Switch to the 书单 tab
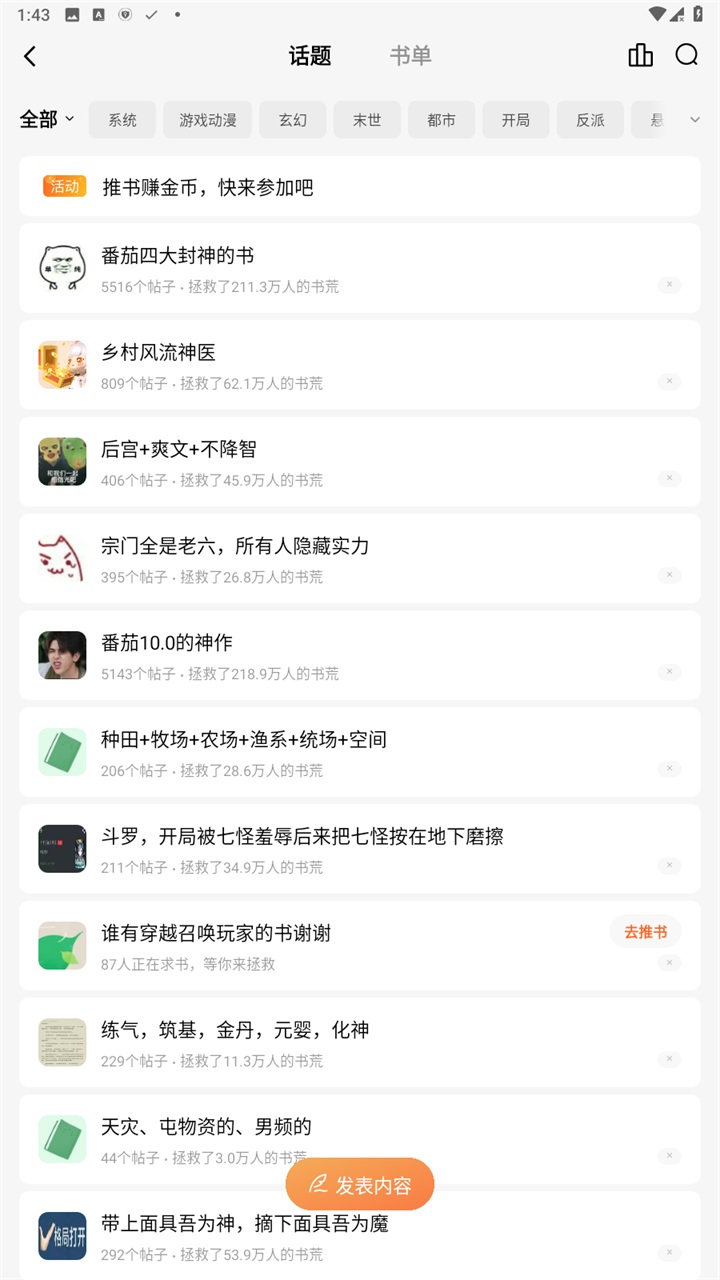The image size is (720, 1280). click(410, 56)
